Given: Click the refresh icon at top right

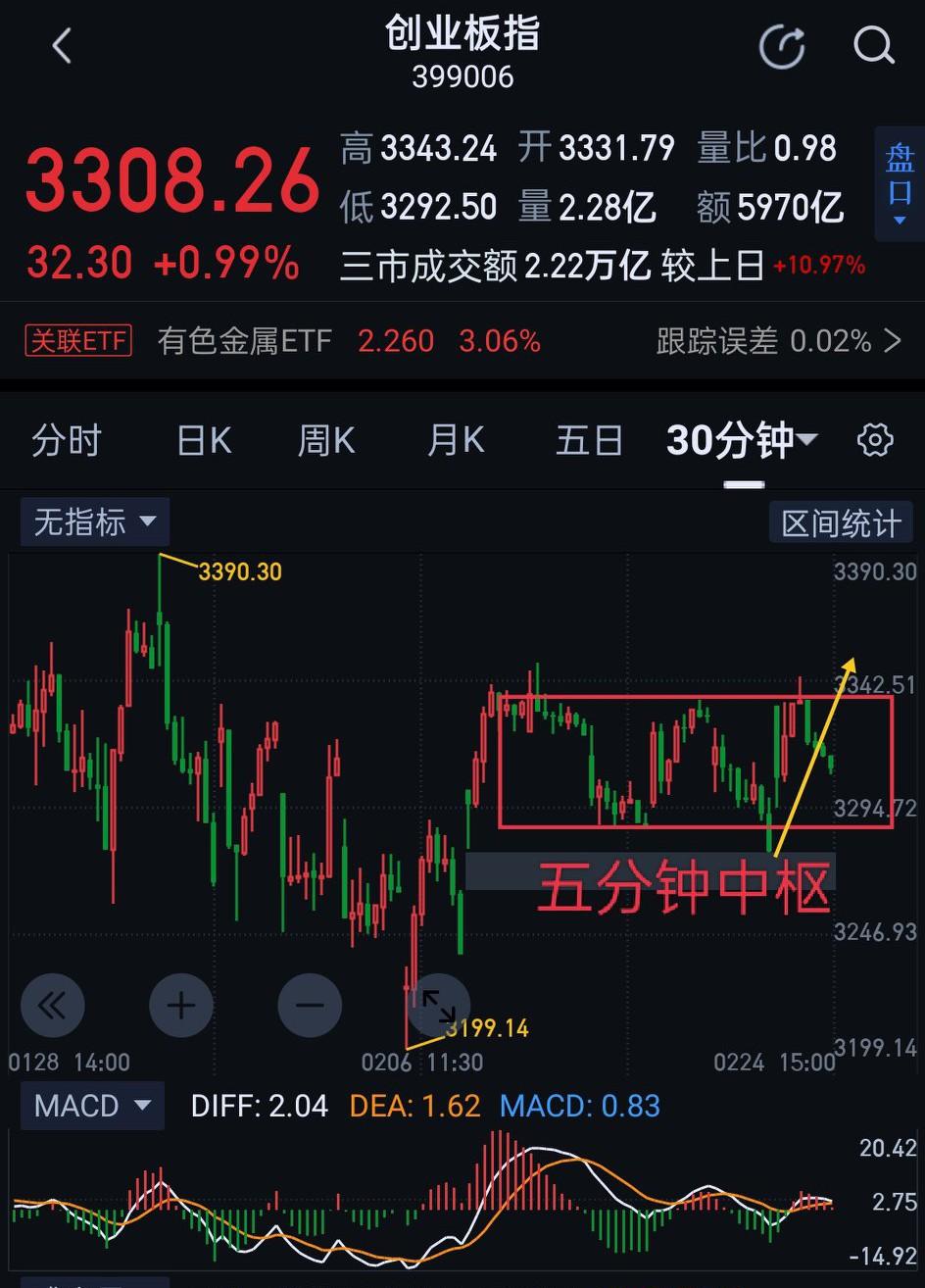Looking at the screenshot, I should click(x=782, y=45).
